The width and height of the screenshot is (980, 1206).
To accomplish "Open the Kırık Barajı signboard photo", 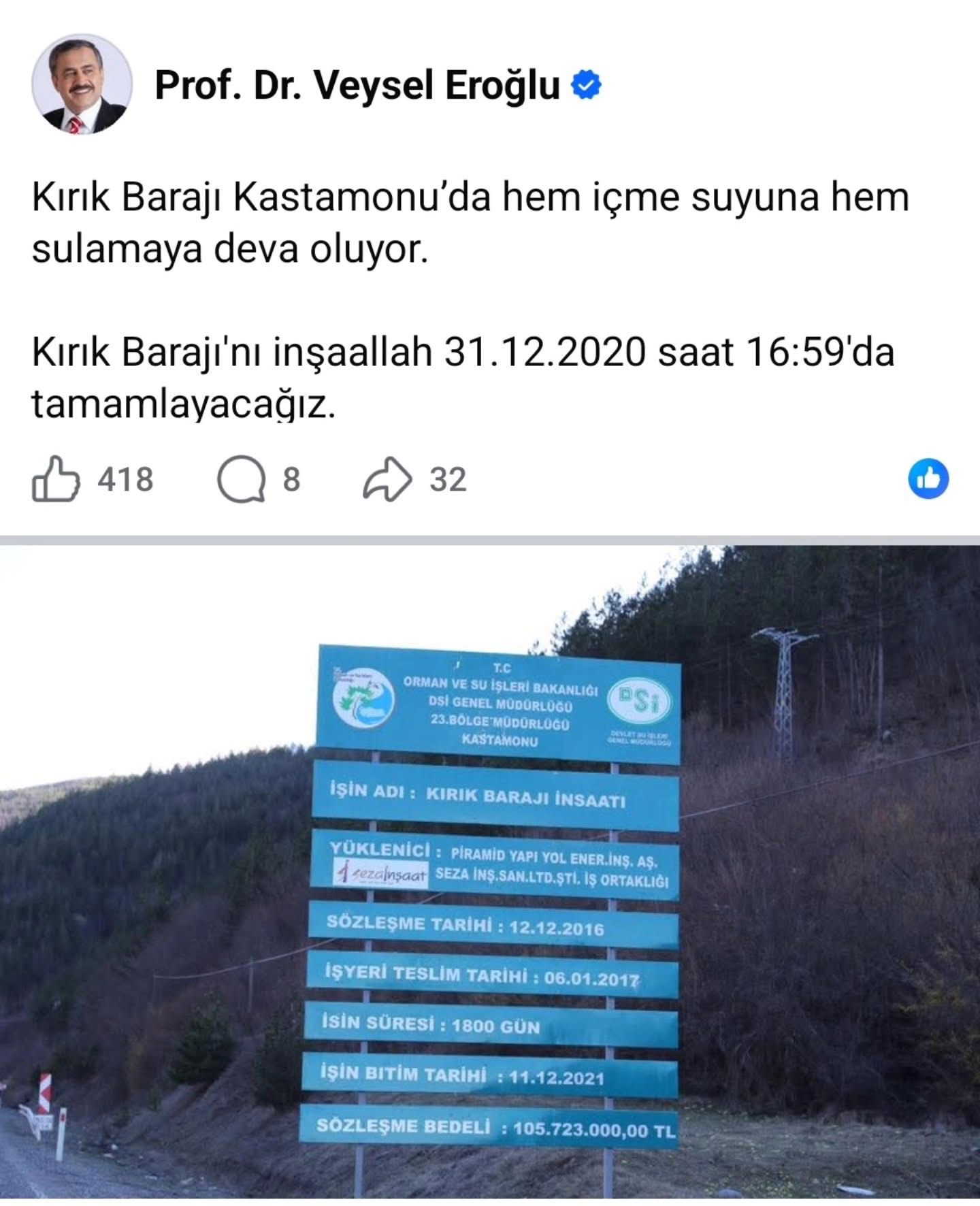I will (x=490, y=871).
